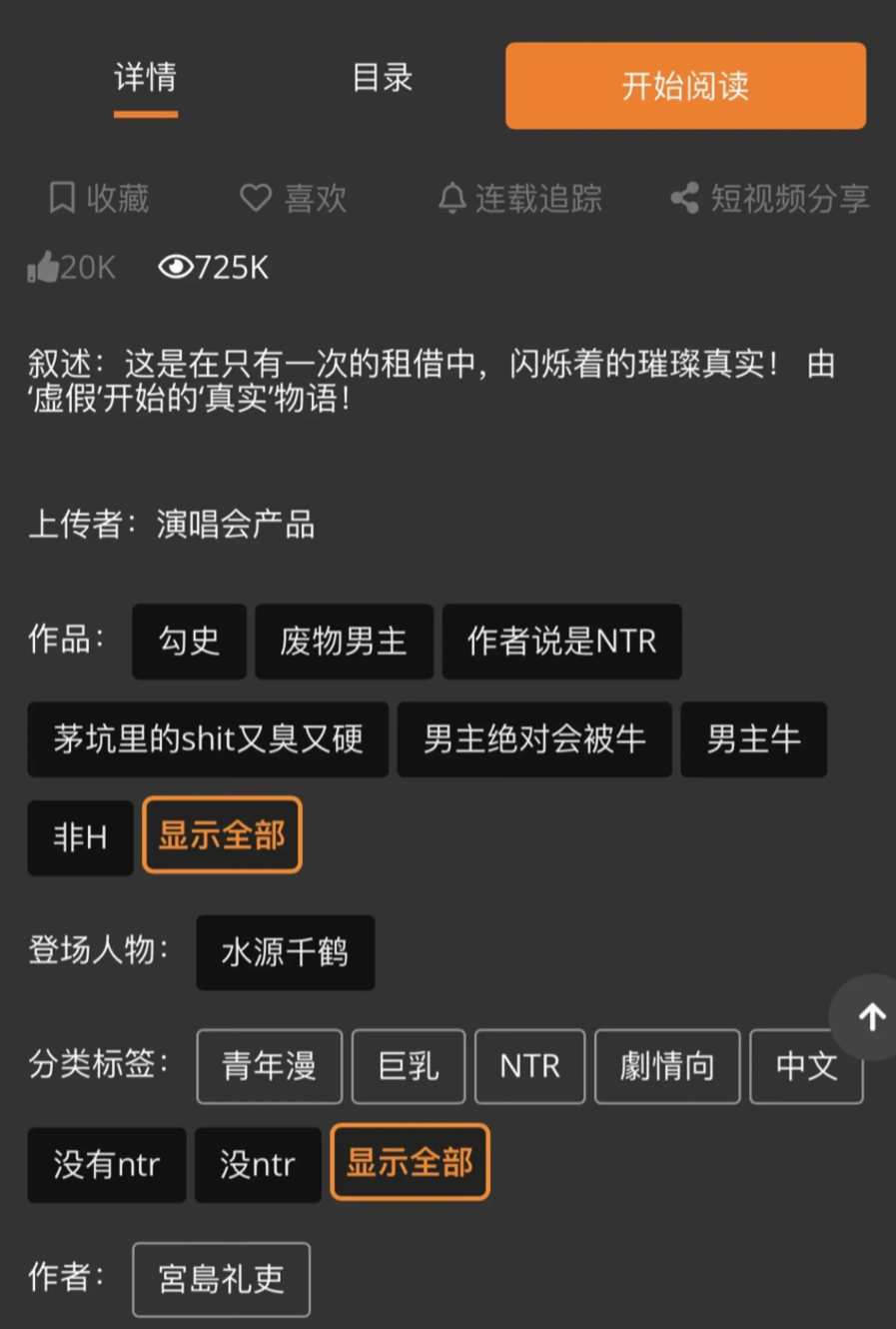
Task: Jump back to top with arrow button
Action: tap(871, 1017)
